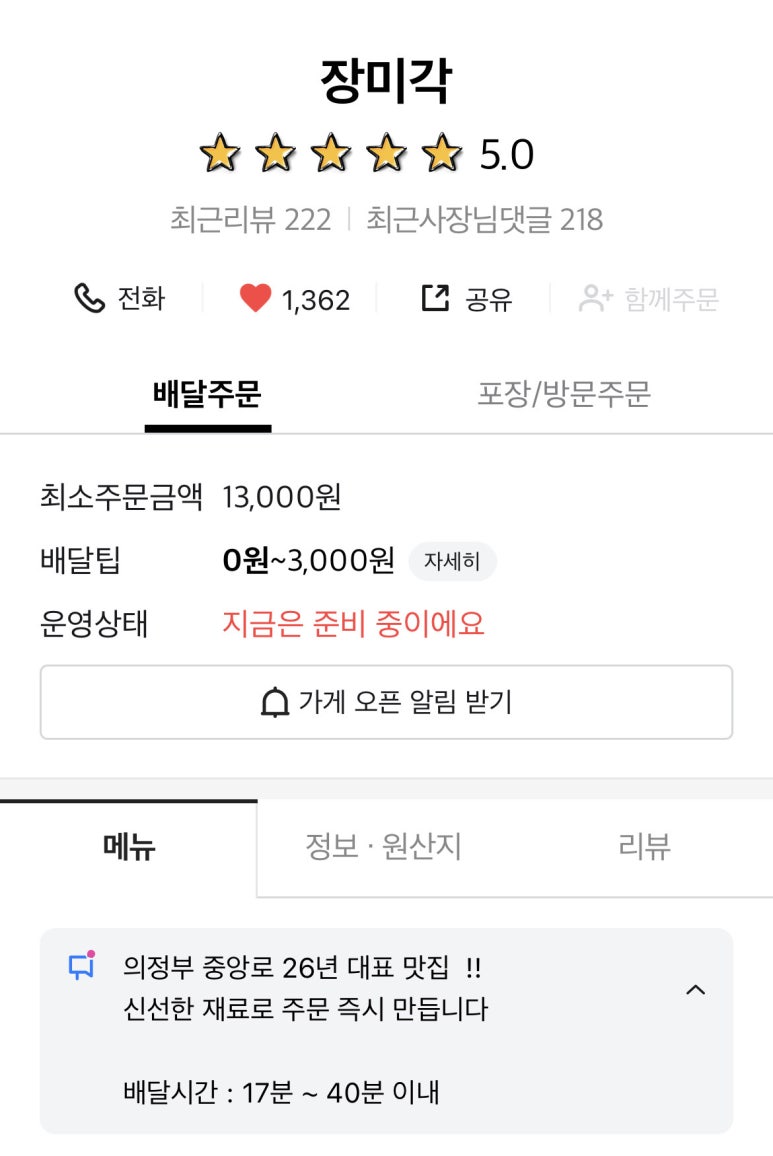Screen dimensions: 773x1156
Task: Switch to the 포장/방문주문 tab
Action: point(564,394)
